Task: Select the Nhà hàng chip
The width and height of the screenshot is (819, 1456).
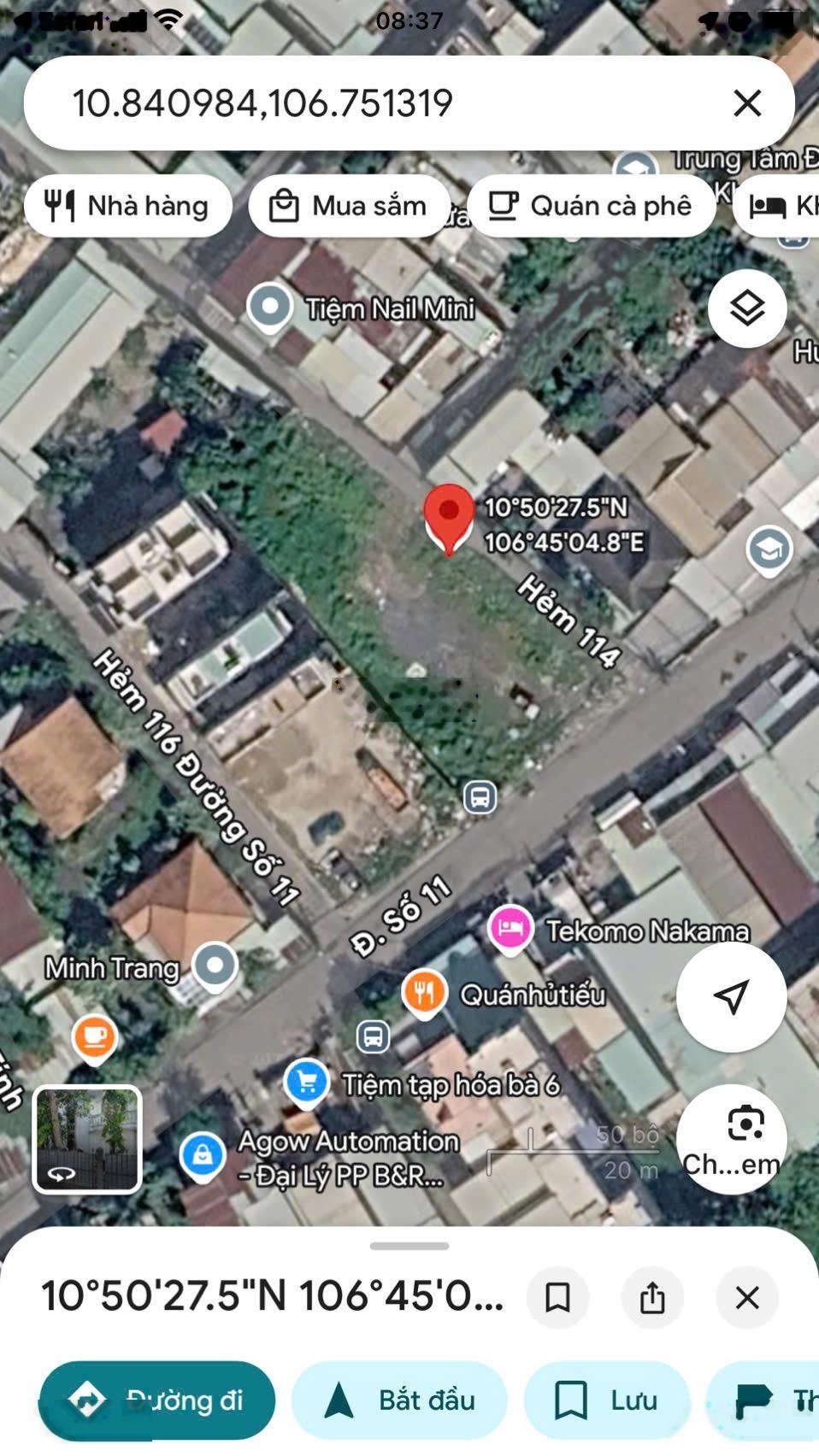Action: [x=128, y=206]
